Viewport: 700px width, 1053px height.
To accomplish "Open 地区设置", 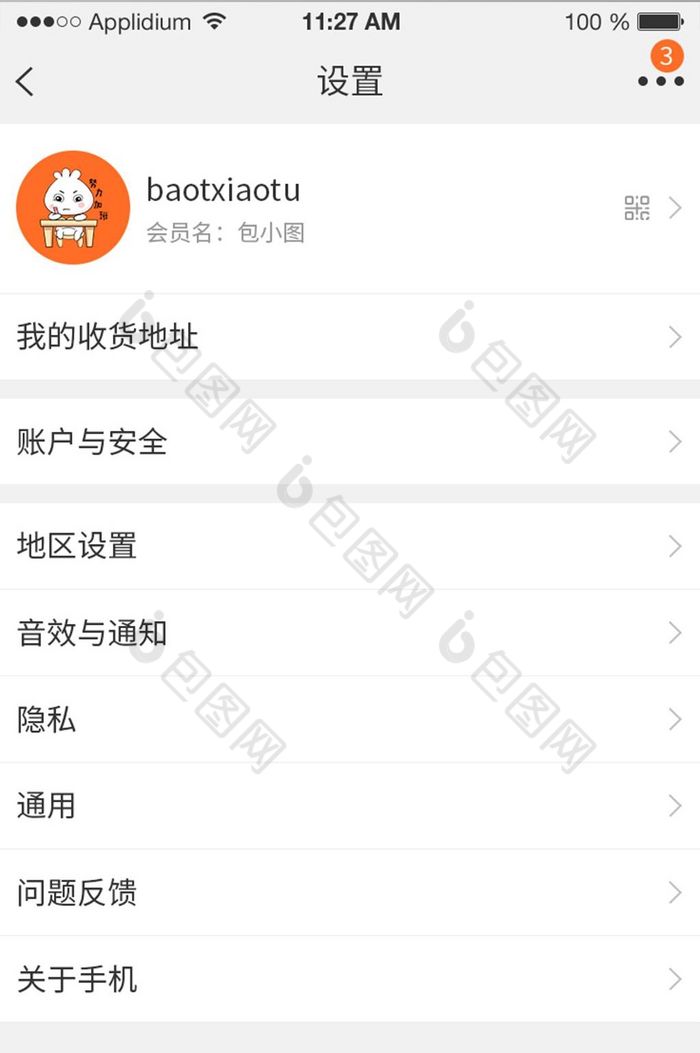I will click(350, 546).
